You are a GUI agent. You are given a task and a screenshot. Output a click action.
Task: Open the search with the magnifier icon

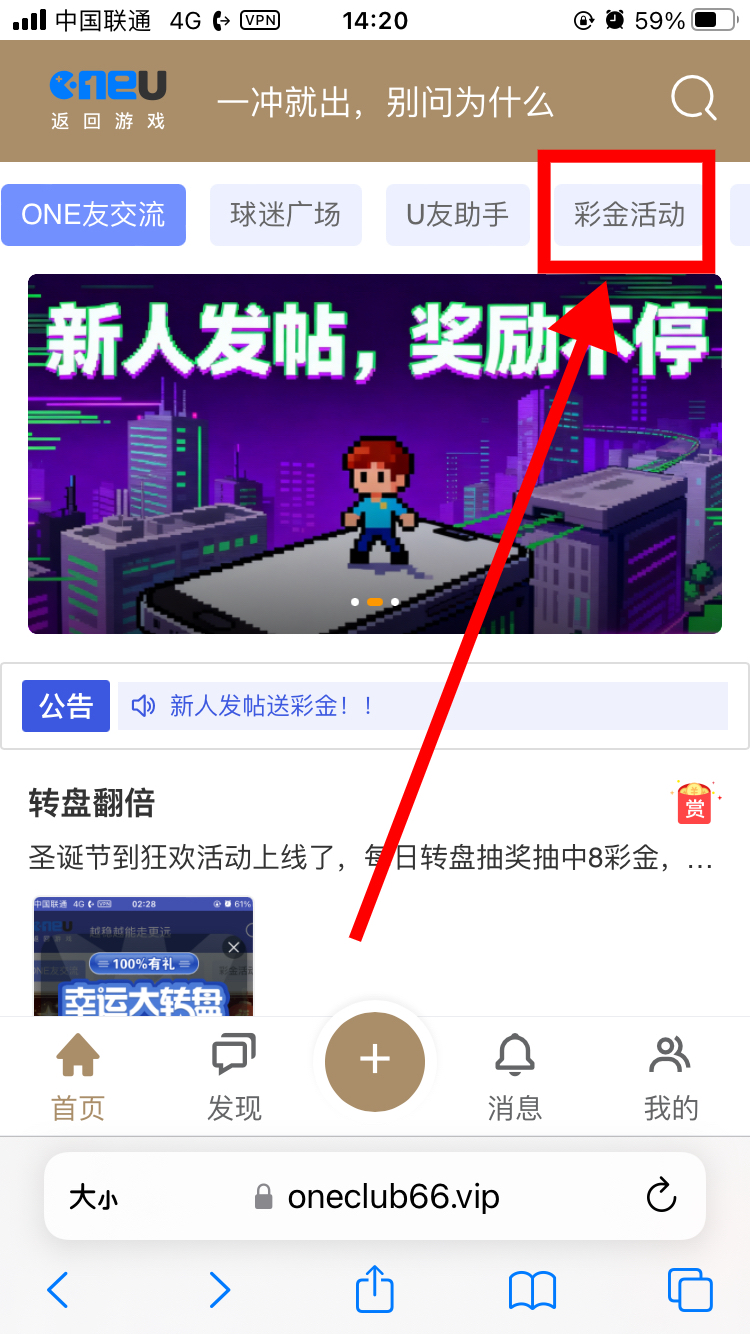coord(691,98)
